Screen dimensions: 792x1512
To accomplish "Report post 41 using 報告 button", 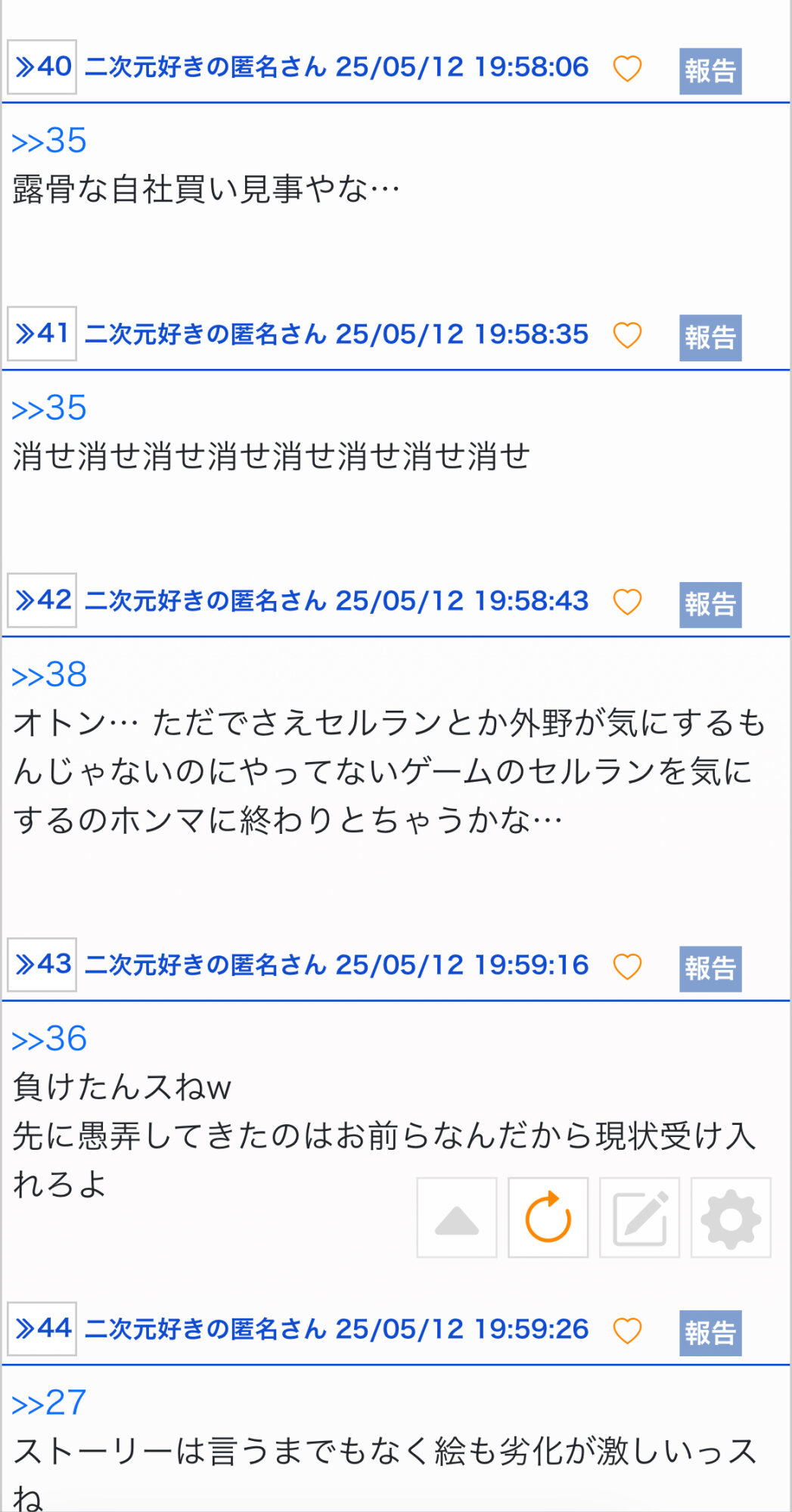I will point(710,338).
